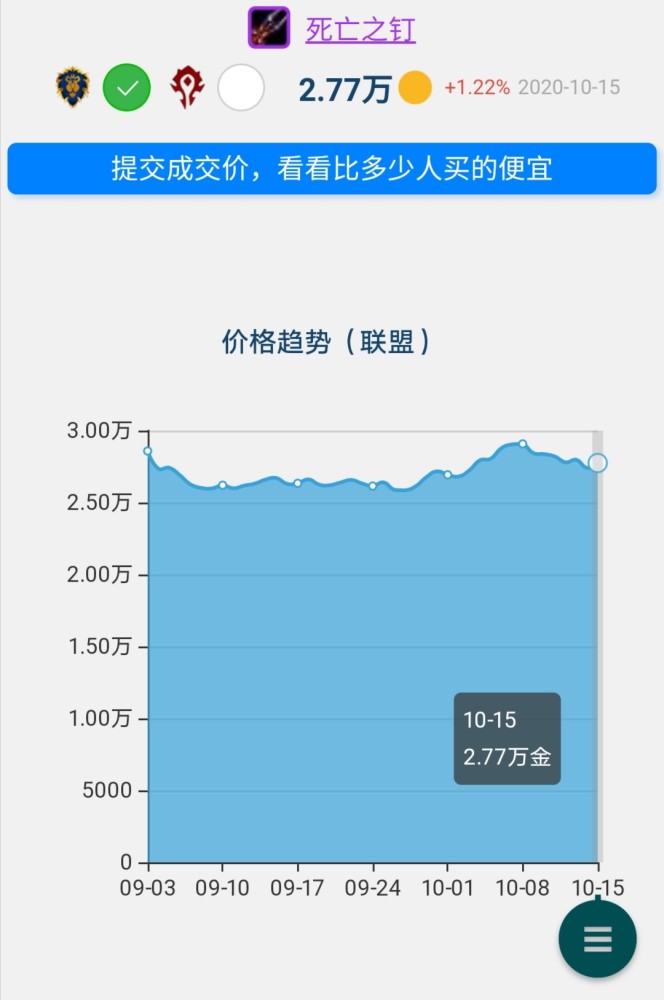Image resolution: width=664 pixels, height=1000 pixels.
Task: Select the 09-03 data point on chart
Action: [148, 451]
